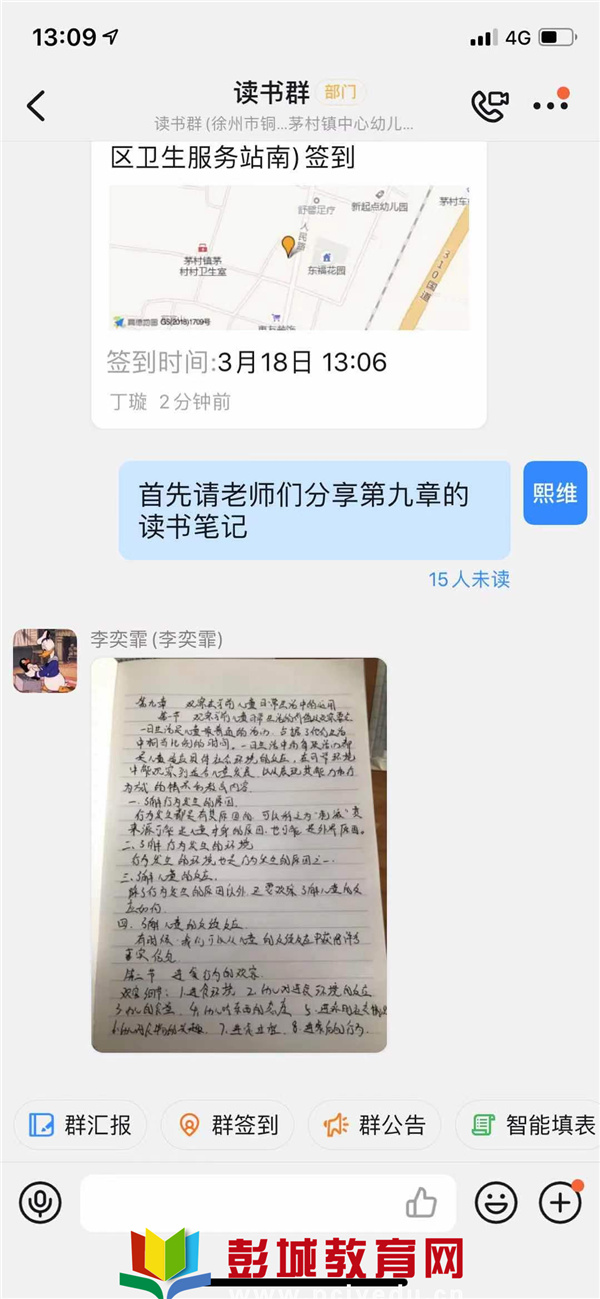Open 熙维's profile avatar
Image resolution: width=600 pixels, height=1299 pixels.
[555, 493]
